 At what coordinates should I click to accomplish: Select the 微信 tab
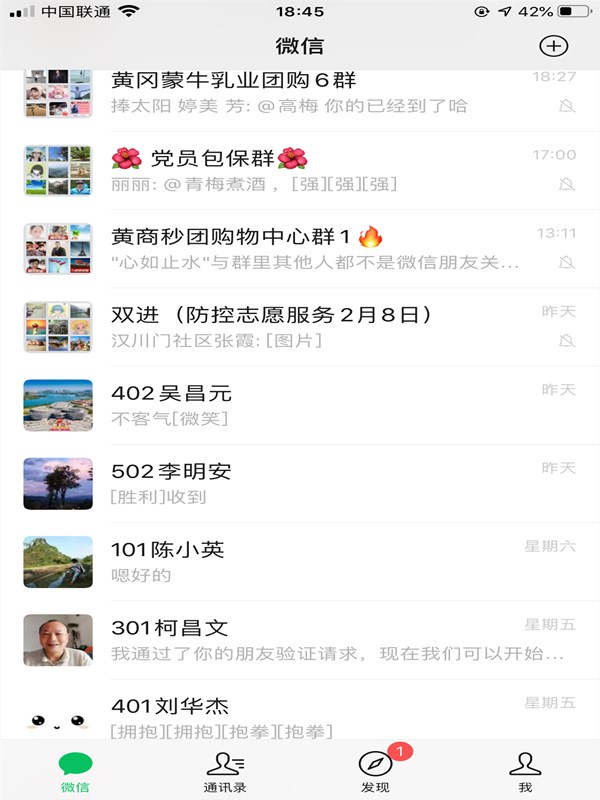tap(75, 771)
